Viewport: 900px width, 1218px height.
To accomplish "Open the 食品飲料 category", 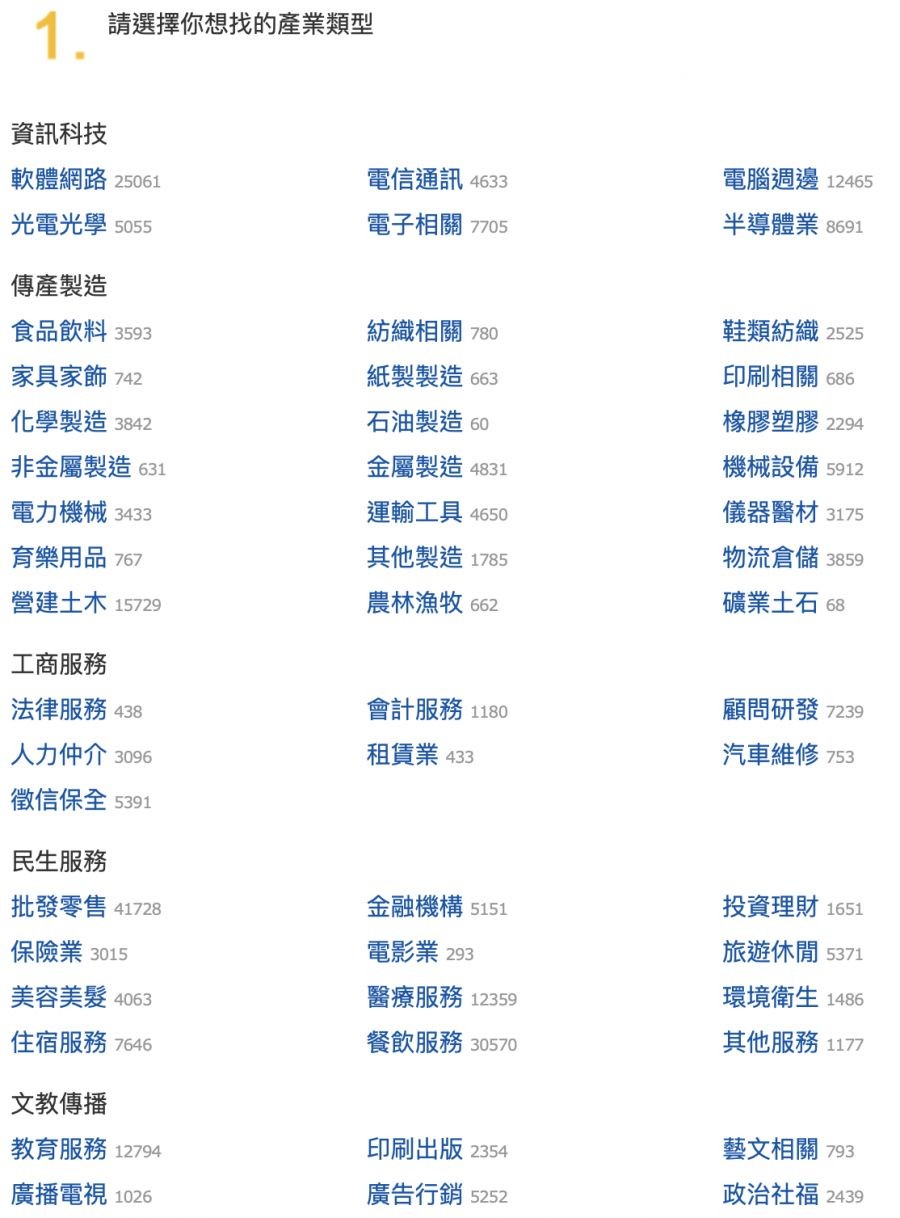I will (59, 332).
